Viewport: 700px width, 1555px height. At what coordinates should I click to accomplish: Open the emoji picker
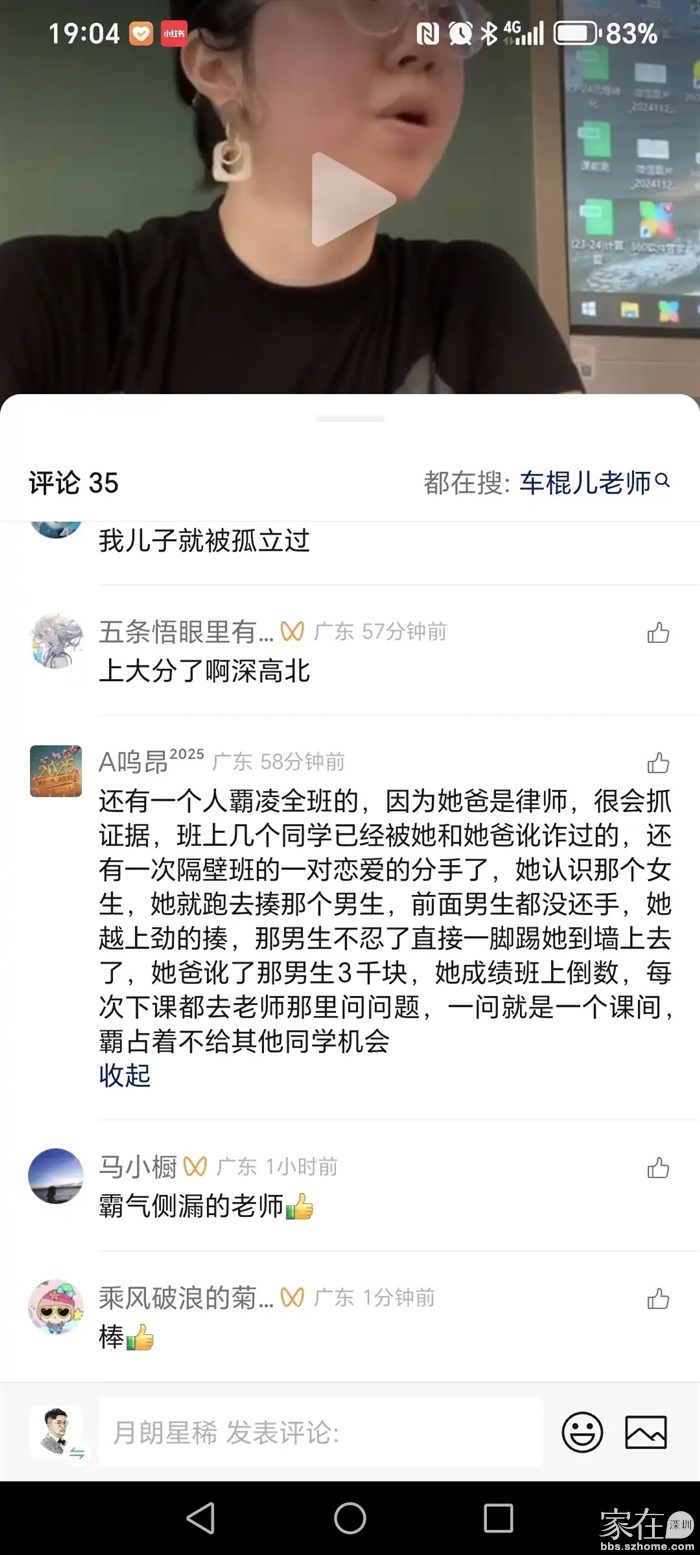tap(582, 1432)
